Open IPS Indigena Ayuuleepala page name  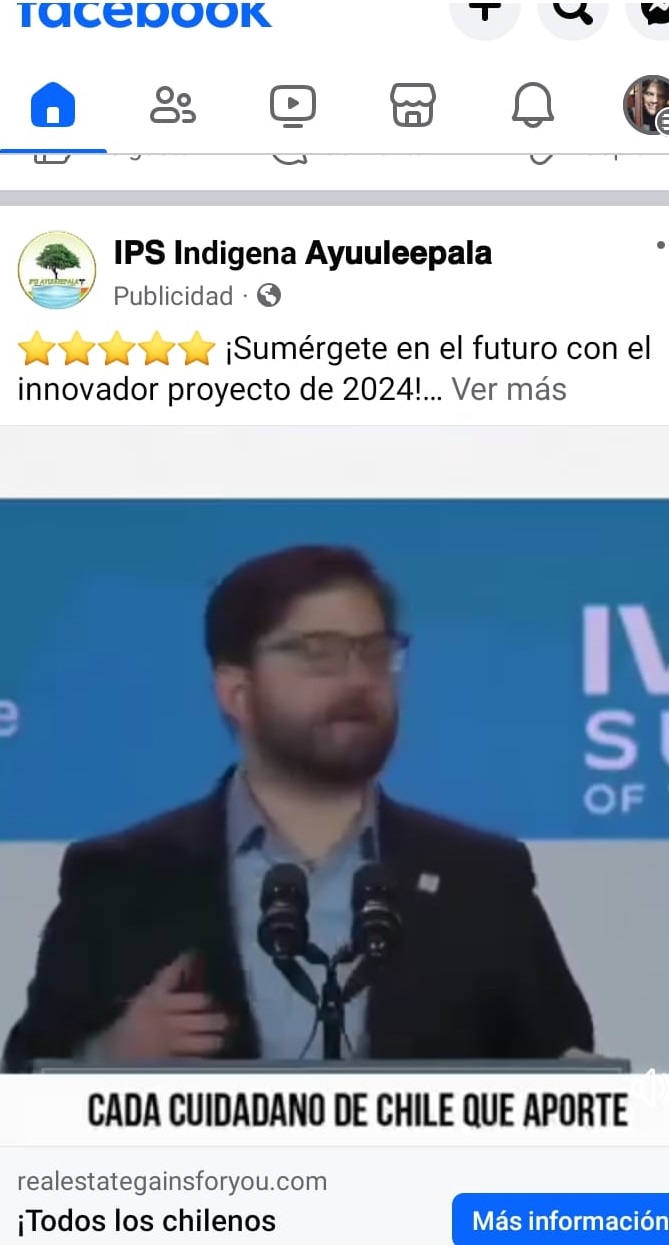coord(303,253)
